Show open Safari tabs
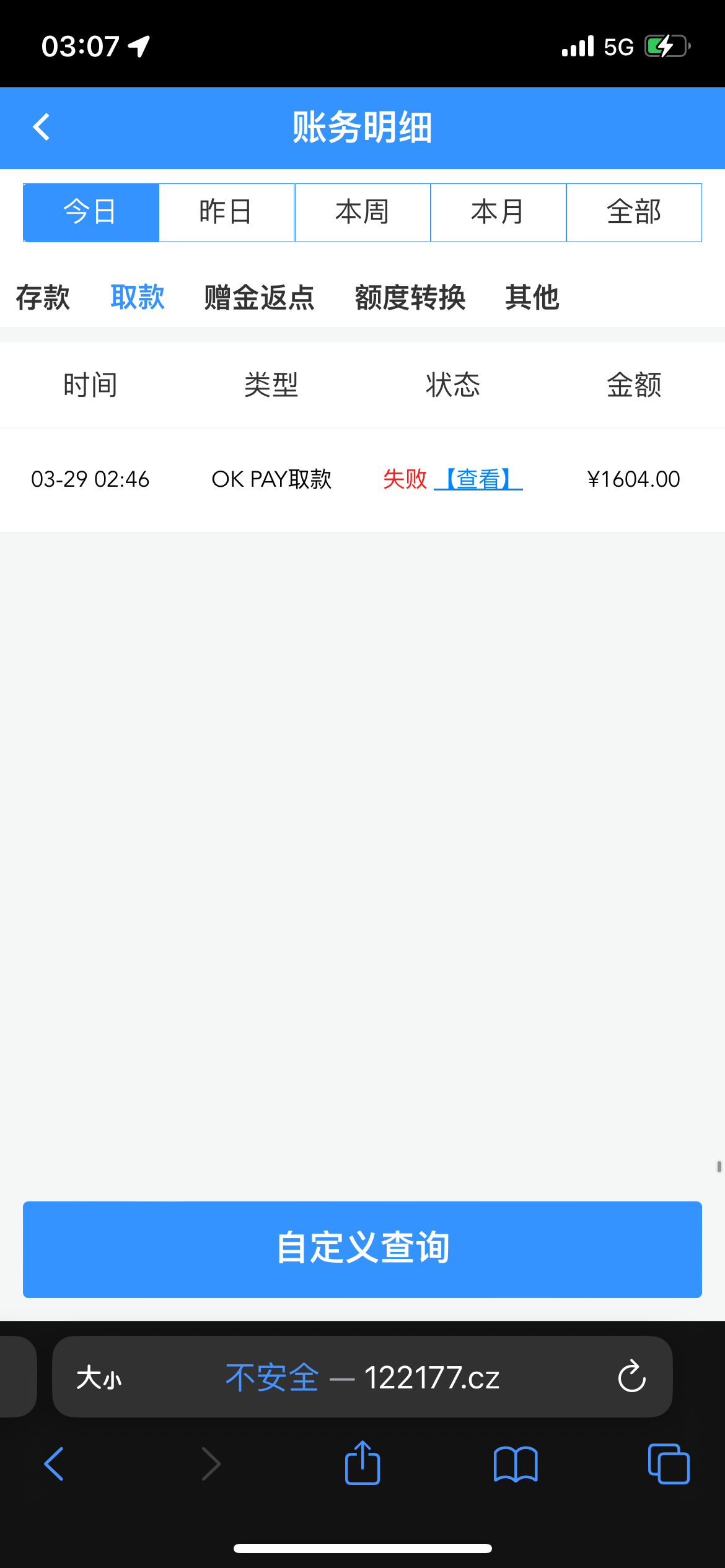Image resolution: width=725 pixels, height=1568 pixels. tap(668, 1464)
